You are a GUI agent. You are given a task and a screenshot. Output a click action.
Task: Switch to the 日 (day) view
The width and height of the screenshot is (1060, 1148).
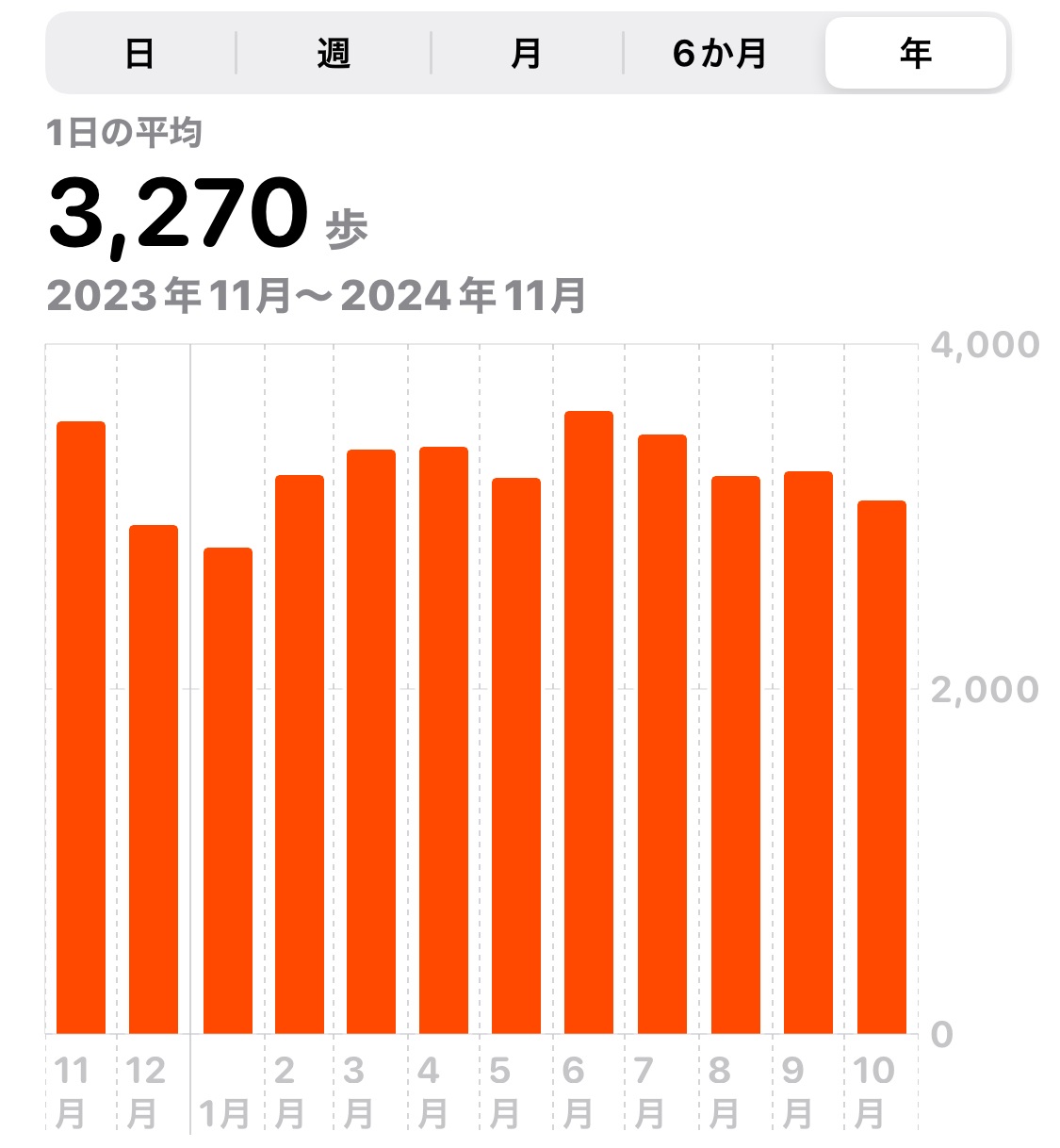click(x=139, y=54)
